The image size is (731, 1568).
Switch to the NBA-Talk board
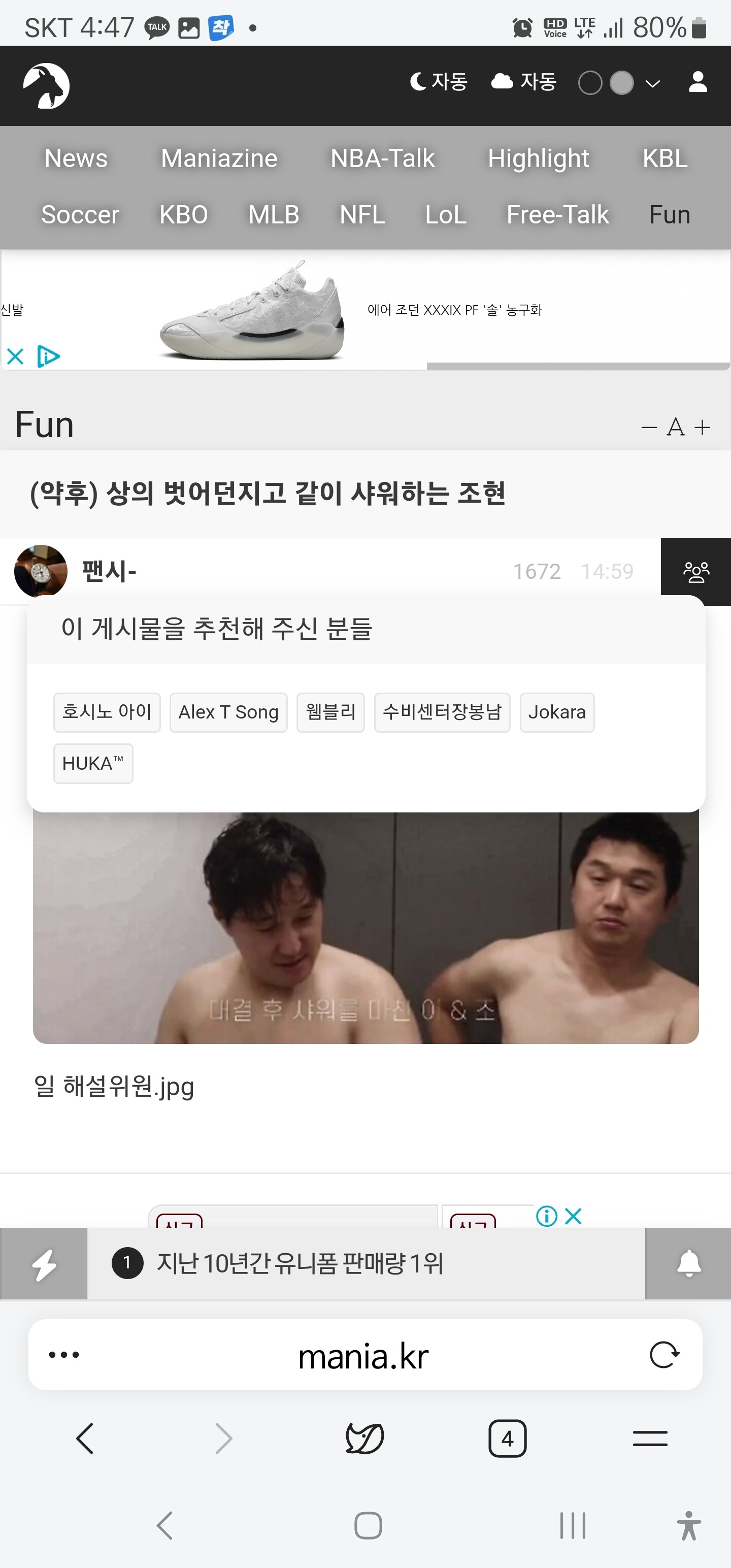tap(382, 158)
